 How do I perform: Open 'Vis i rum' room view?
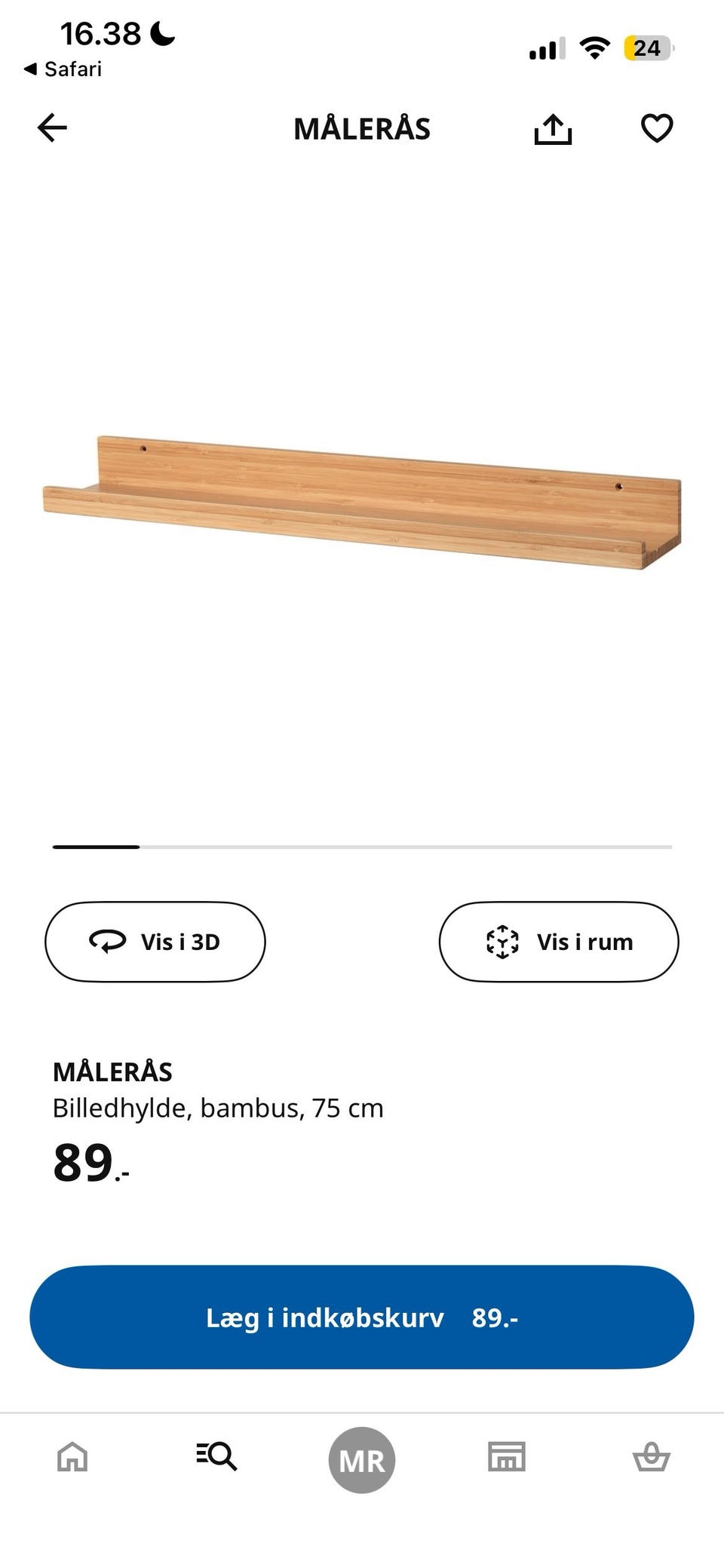click(559, 942)
